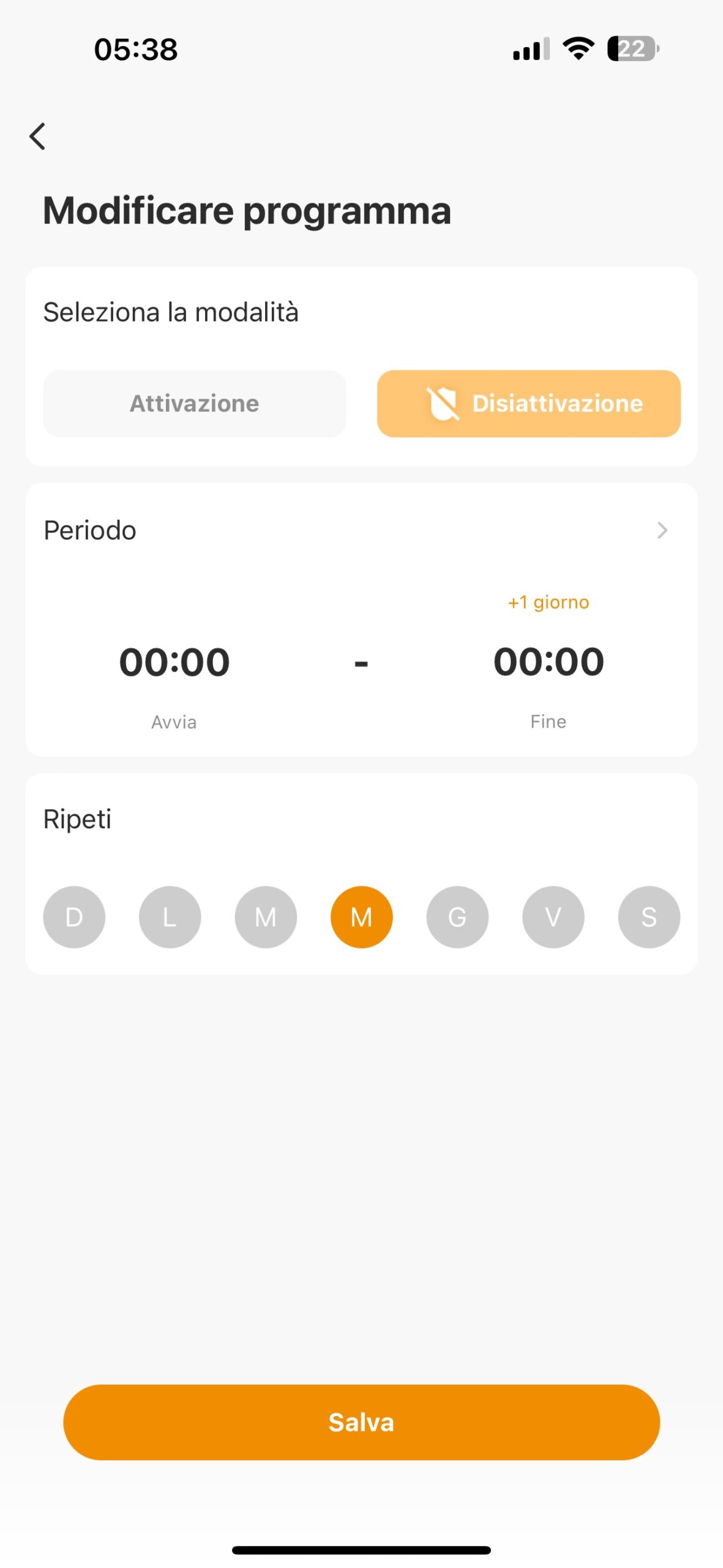Screen dimensions: 723x1568
Task: Enable repeat on day G
Action: 457,917
